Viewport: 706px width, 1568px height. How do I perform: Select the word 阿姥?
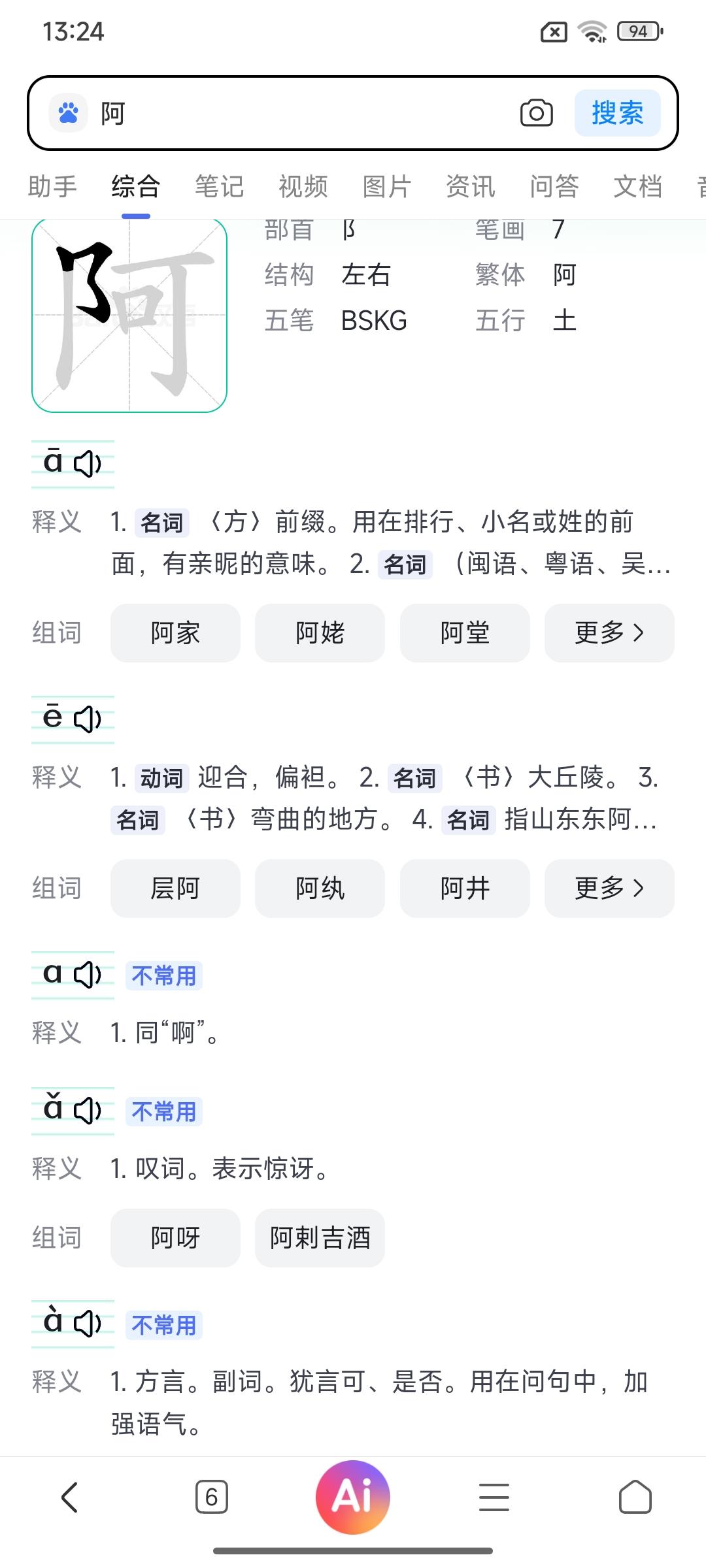click(x=320, y=632)
